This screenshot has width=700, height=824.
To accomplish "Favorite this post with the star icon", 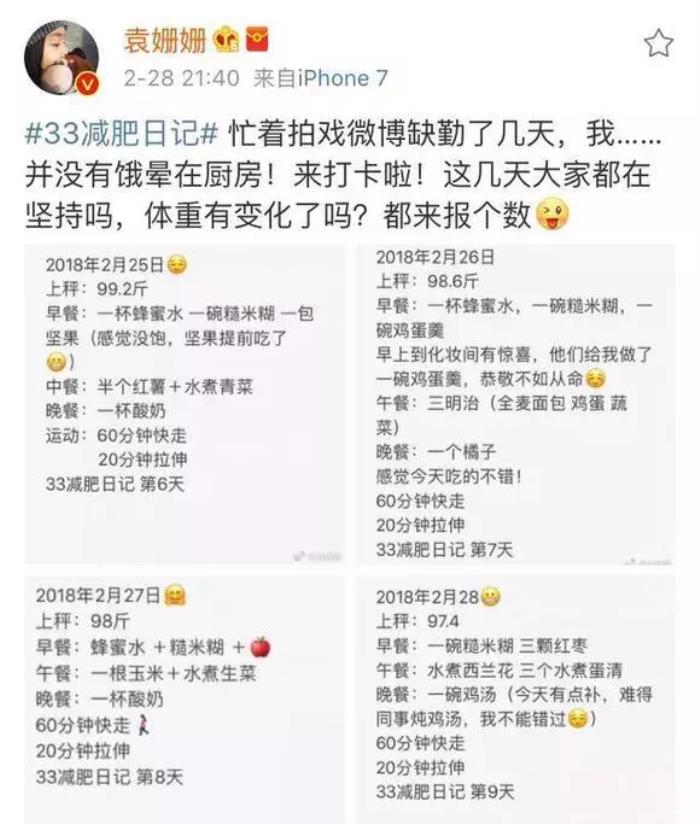I will [658, 43].
